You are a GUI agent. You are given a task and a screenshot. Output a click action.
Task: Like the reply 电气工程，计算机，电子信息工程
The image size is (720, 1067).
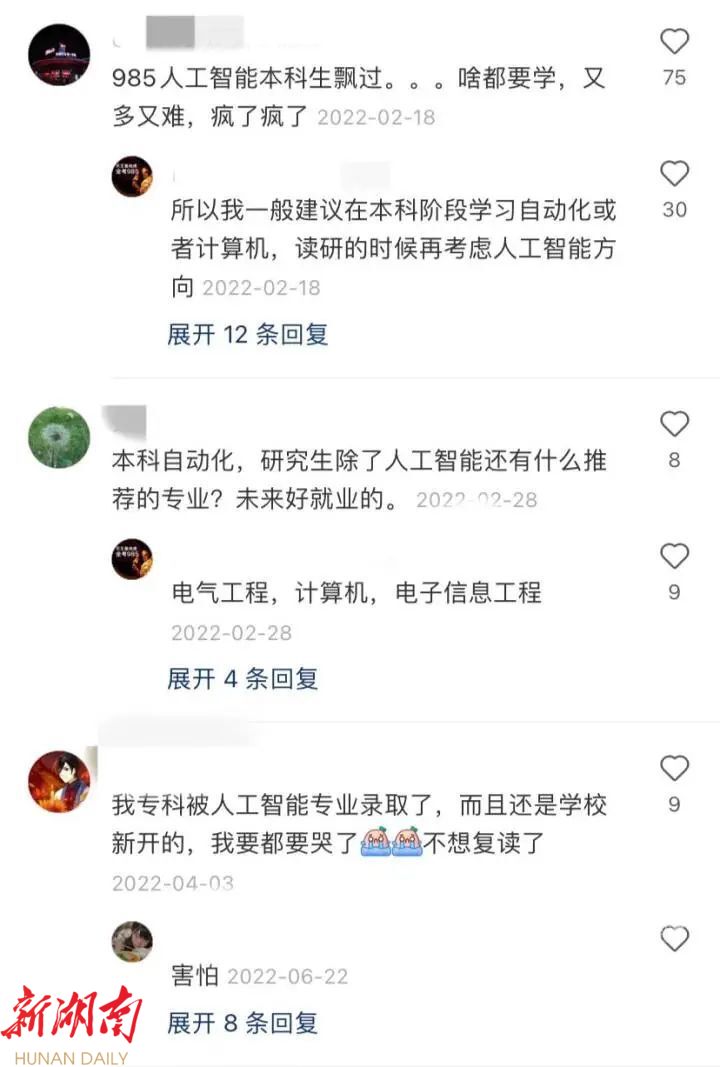coord(675,556)
